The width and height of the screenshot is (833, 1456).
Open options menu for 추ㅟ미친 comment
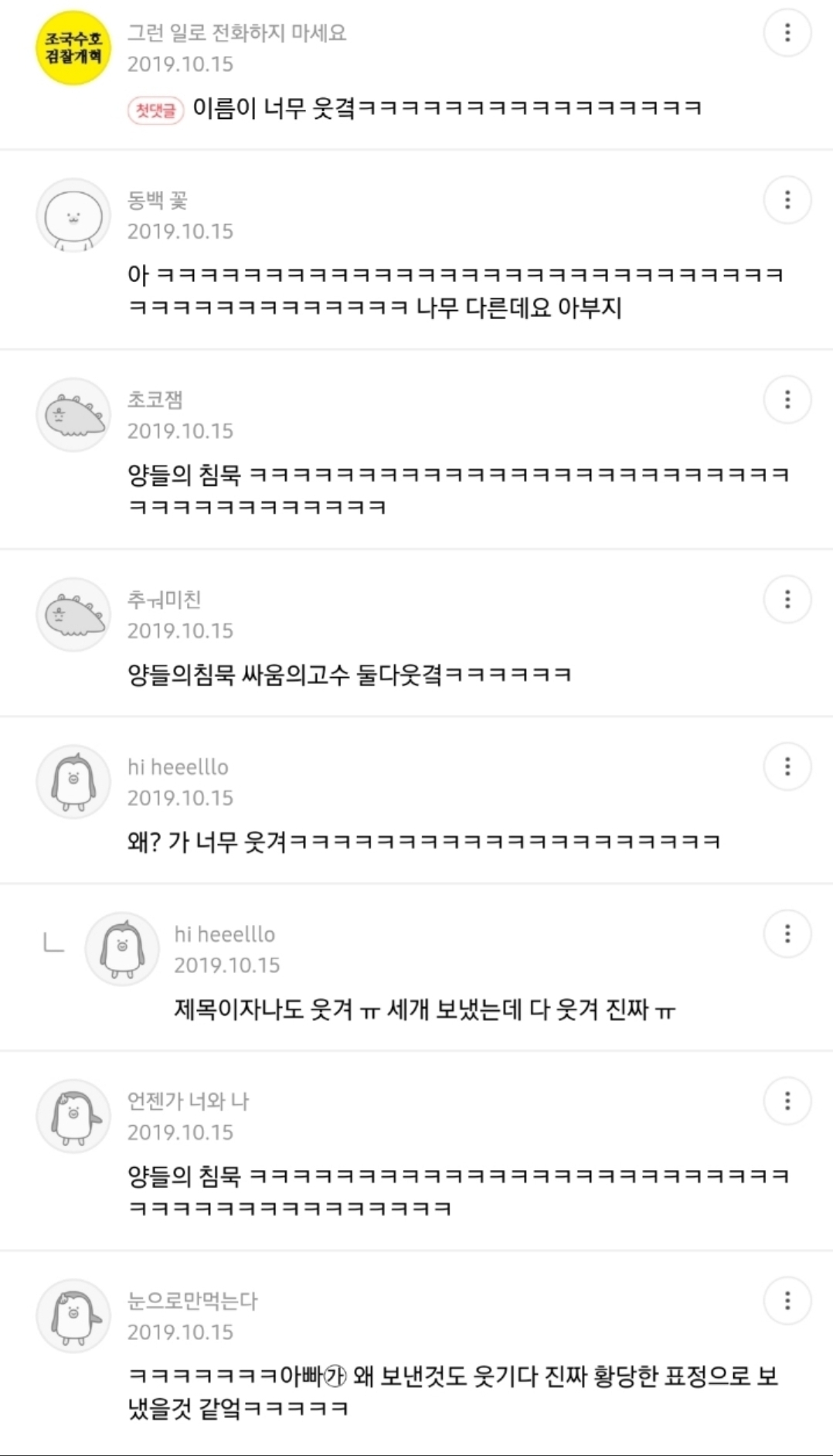tap(787, 599)
